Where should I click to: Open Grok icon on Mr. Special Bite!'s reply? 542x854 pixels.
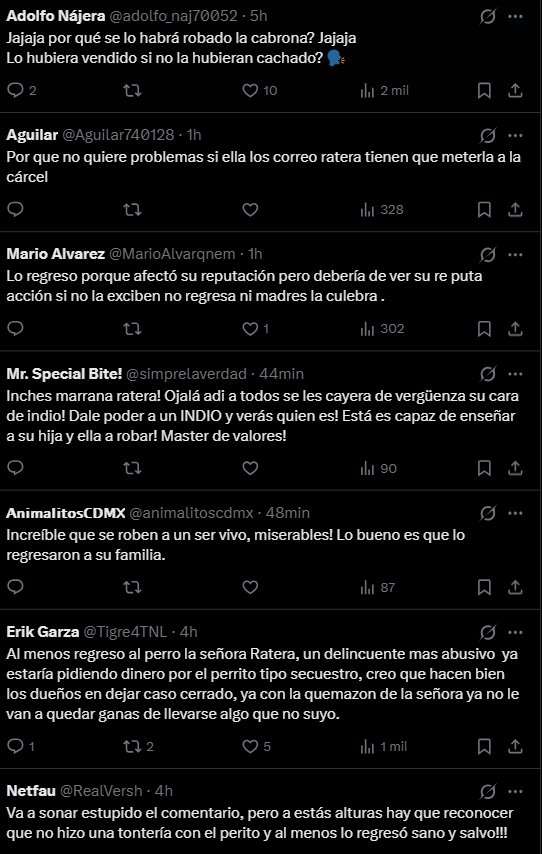(x=488, y=374)
